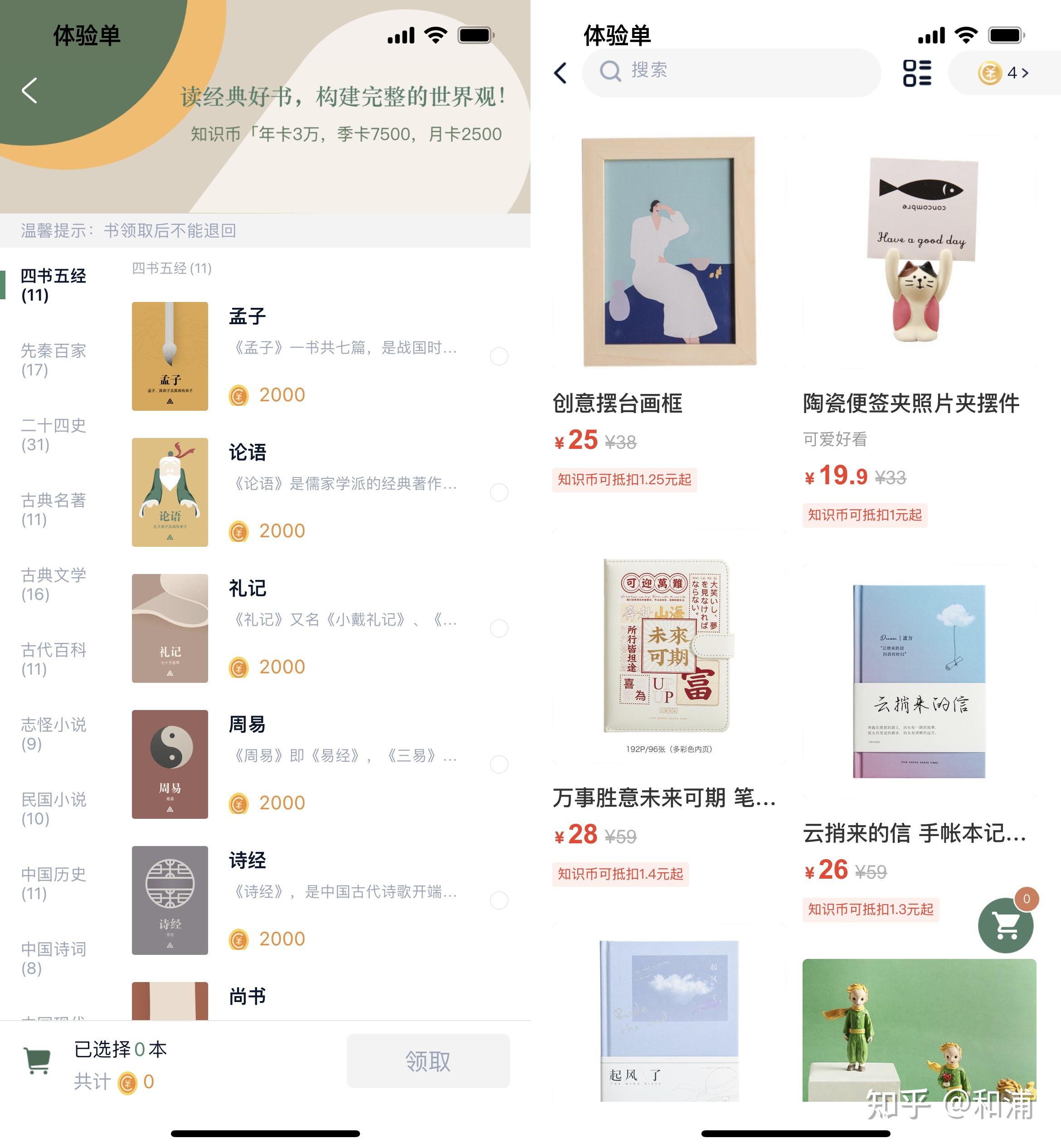Screen dimensions: 1061x1148
Task: Show the 古典名著 category
Action: point(54,510)
